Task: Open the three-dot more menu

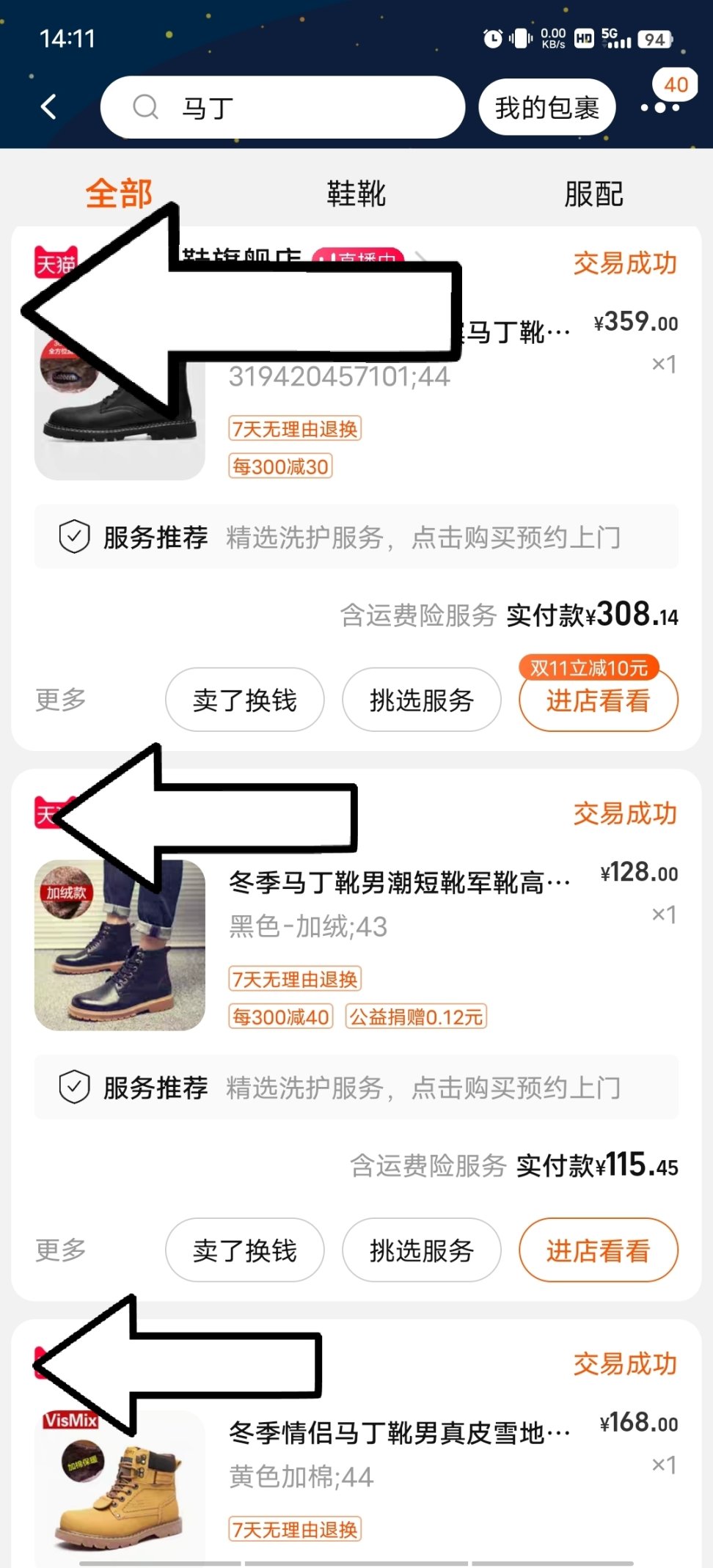Action: point(659,108)
